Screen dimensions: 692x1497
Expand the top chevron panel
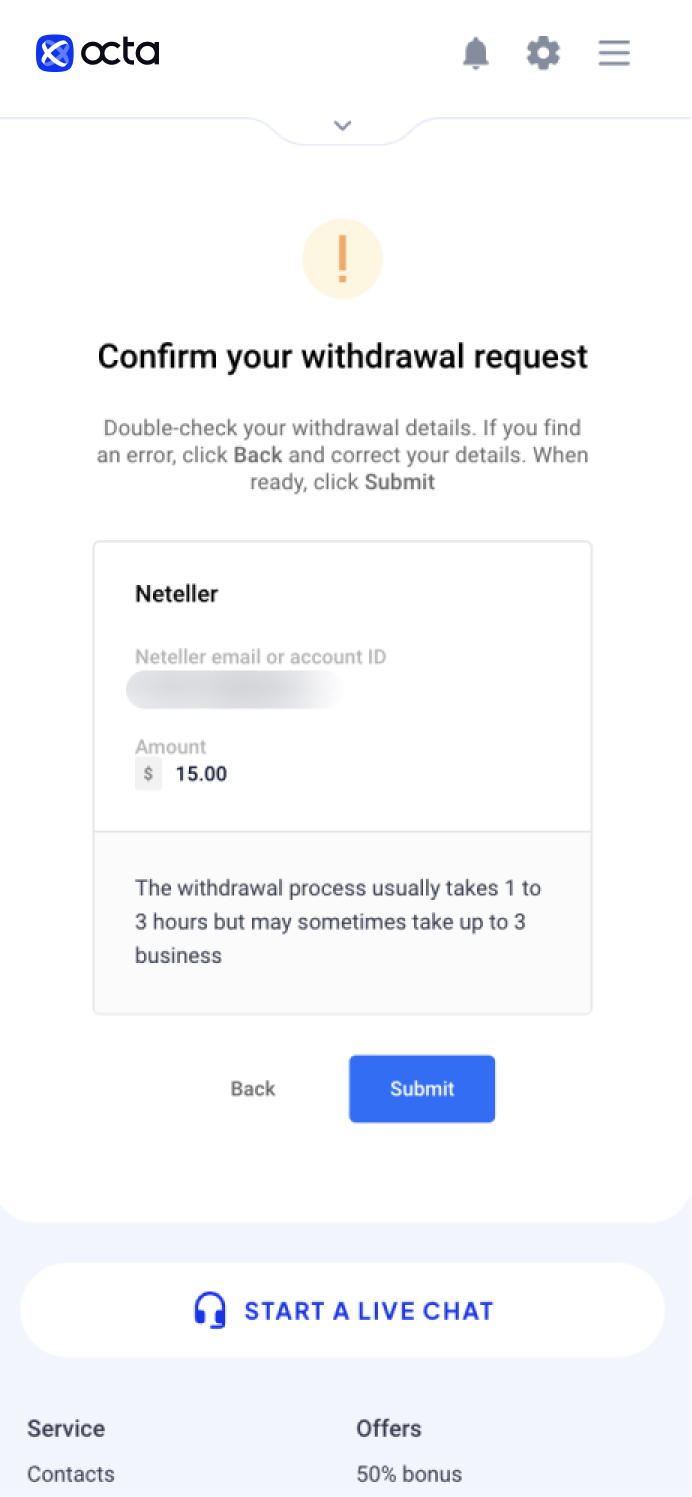tap(343, 126)
